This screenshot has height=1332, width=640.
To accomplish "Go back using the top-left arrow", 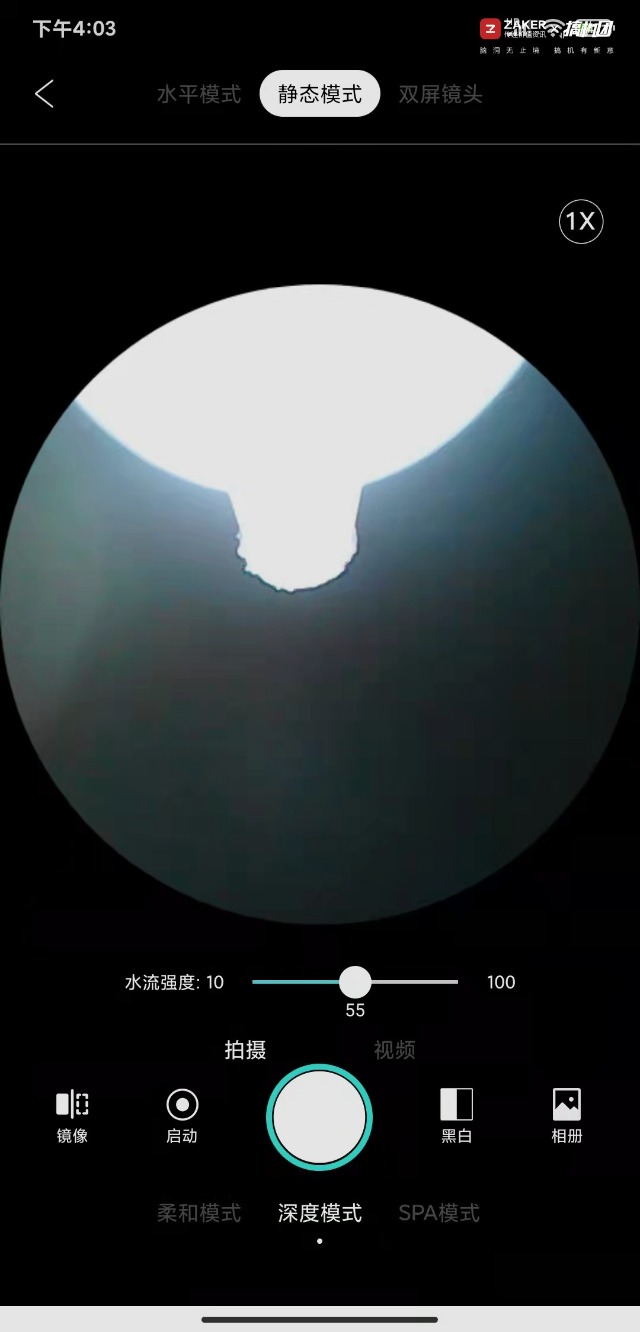I will [x=44, y=95].
